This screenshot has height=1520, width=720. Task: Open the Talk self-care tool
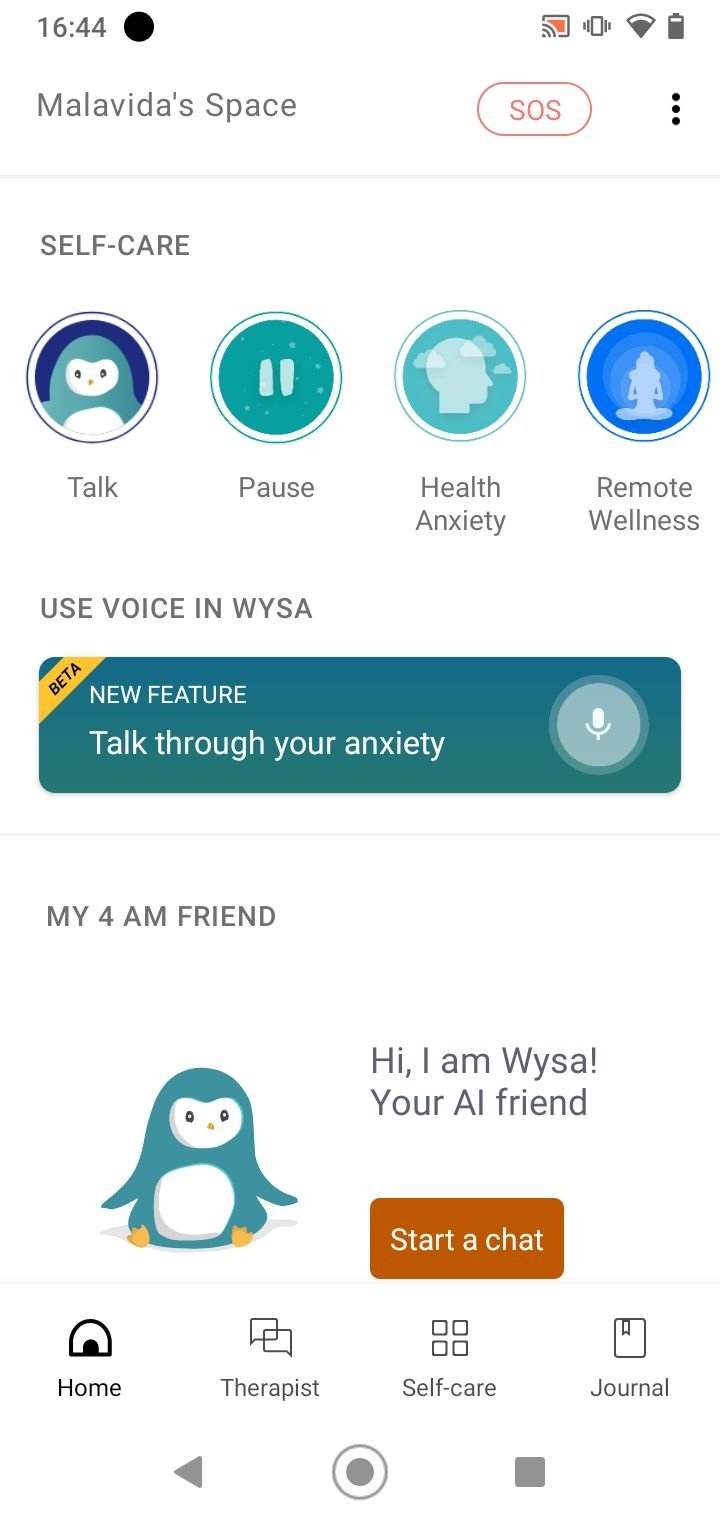pyautogui.click(x=92, y=377)
